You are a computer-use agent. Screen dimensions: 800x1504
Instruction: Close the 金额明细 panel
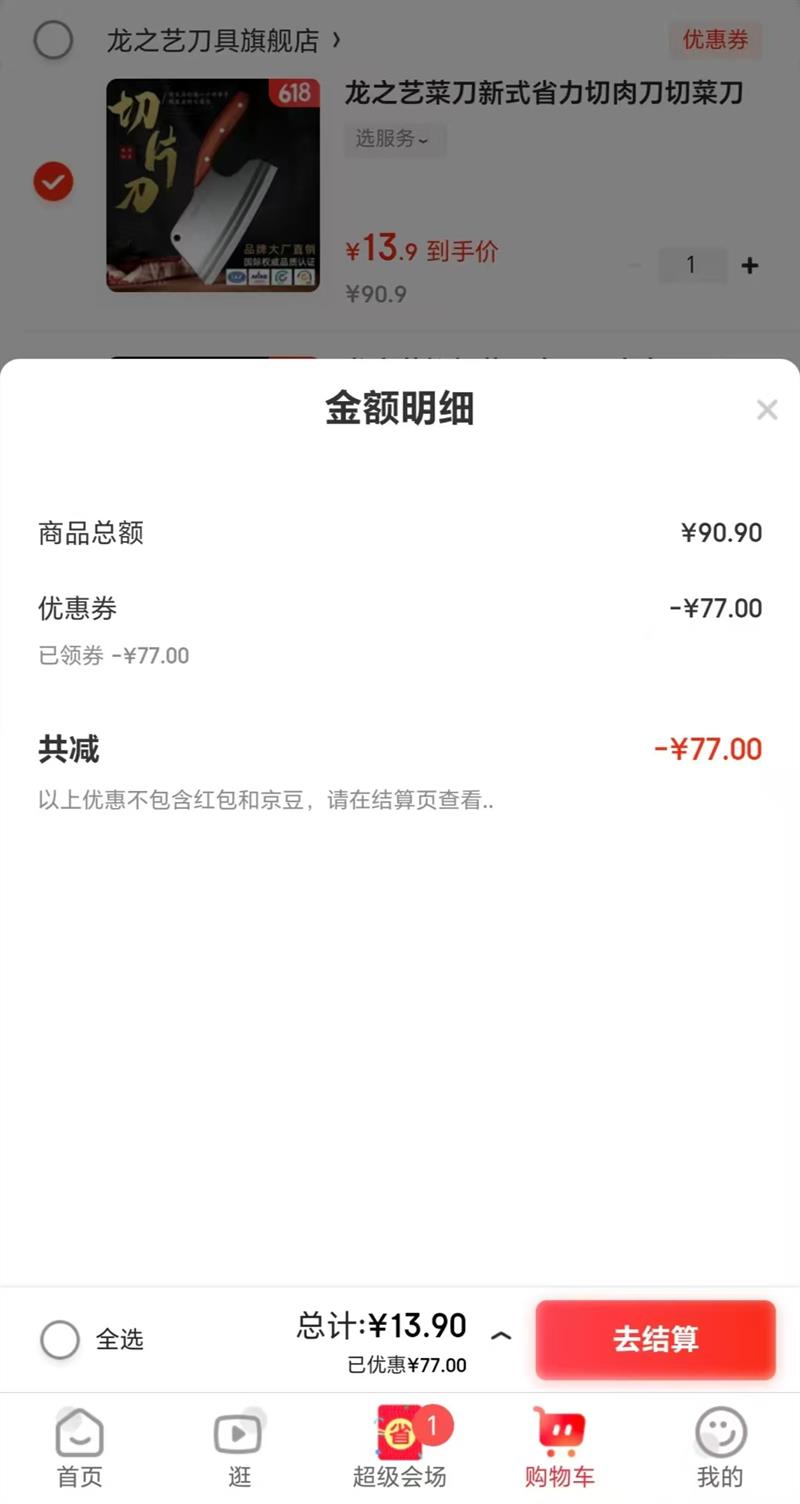767,410
